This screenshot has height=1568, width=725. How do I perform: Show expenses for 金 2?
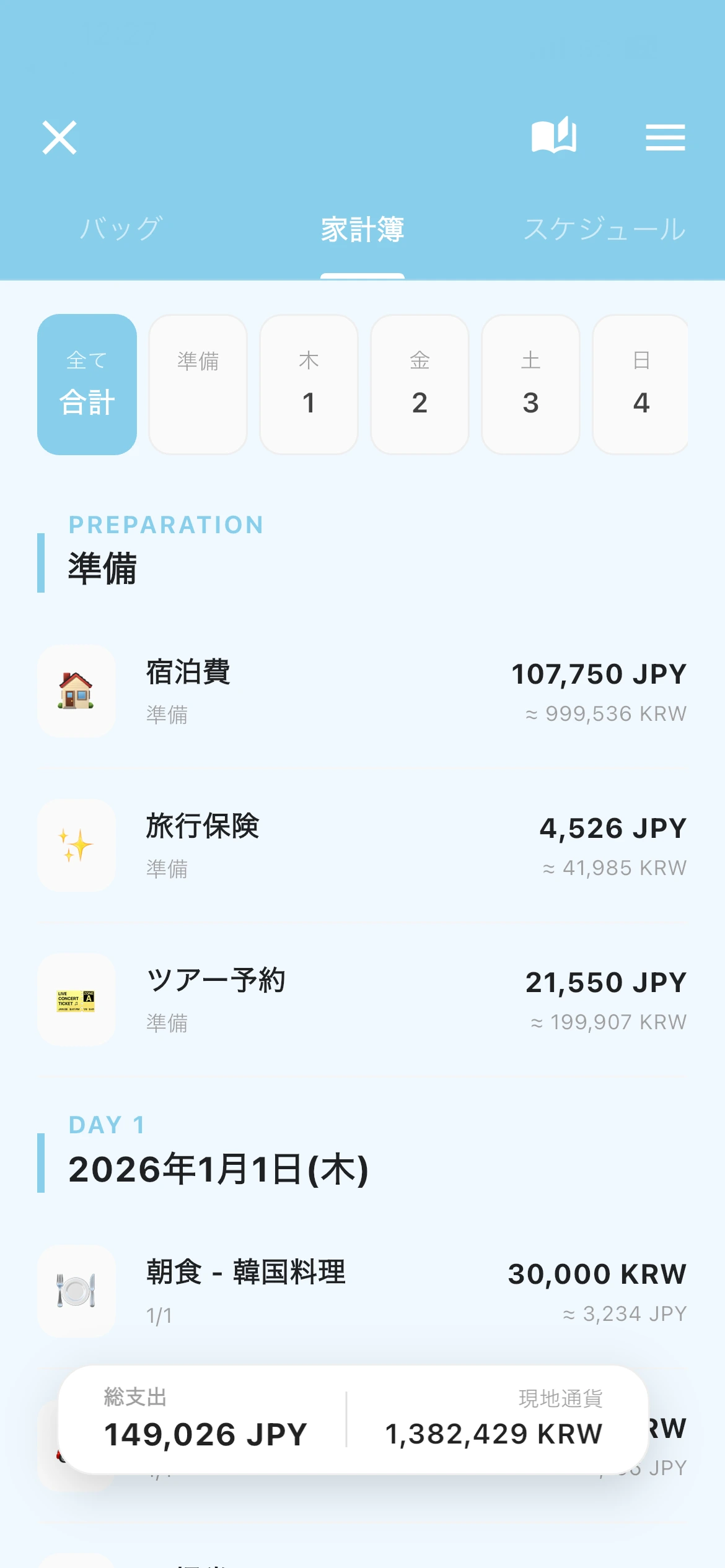coord(420,385)
